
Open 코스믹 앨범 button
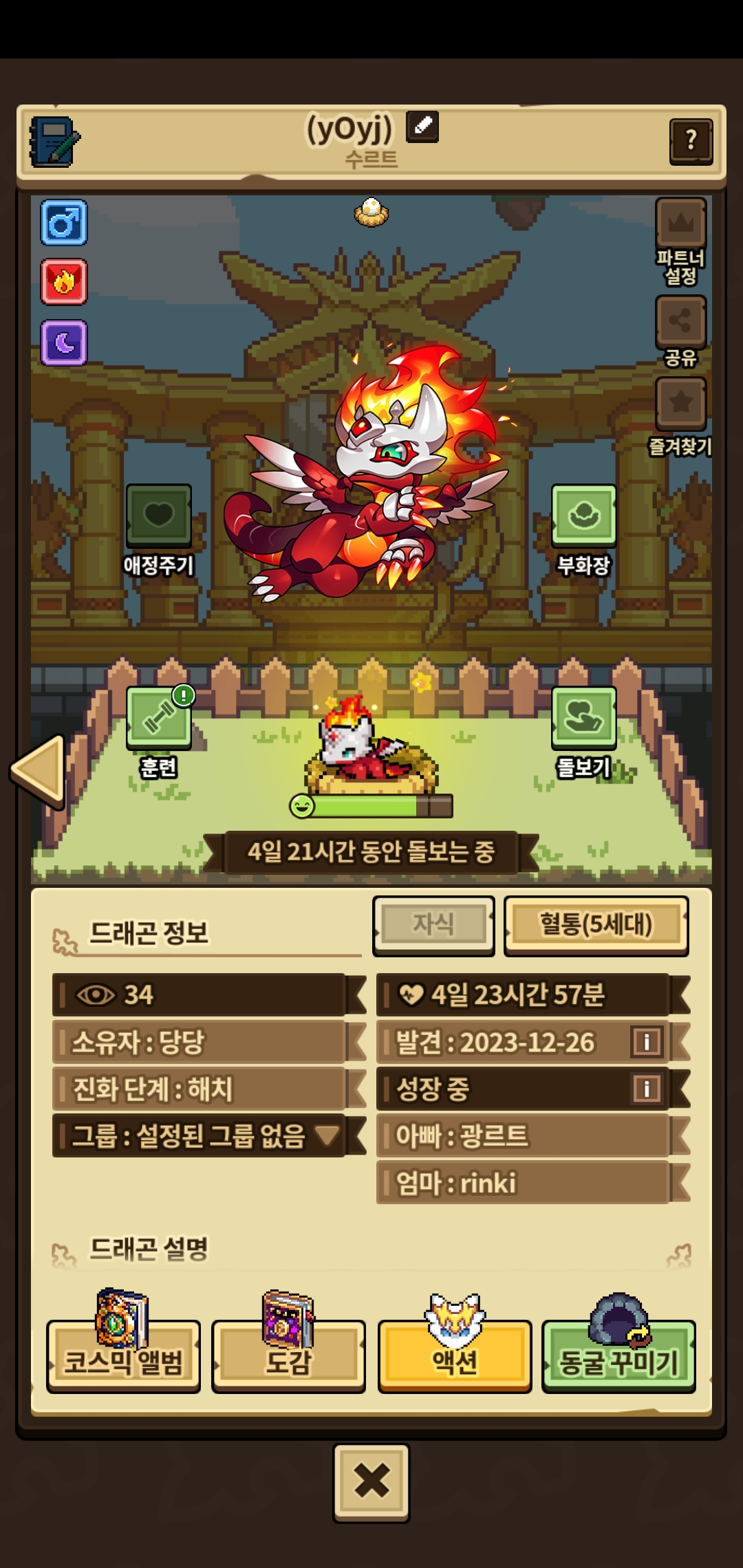(x=123, y=1355)
